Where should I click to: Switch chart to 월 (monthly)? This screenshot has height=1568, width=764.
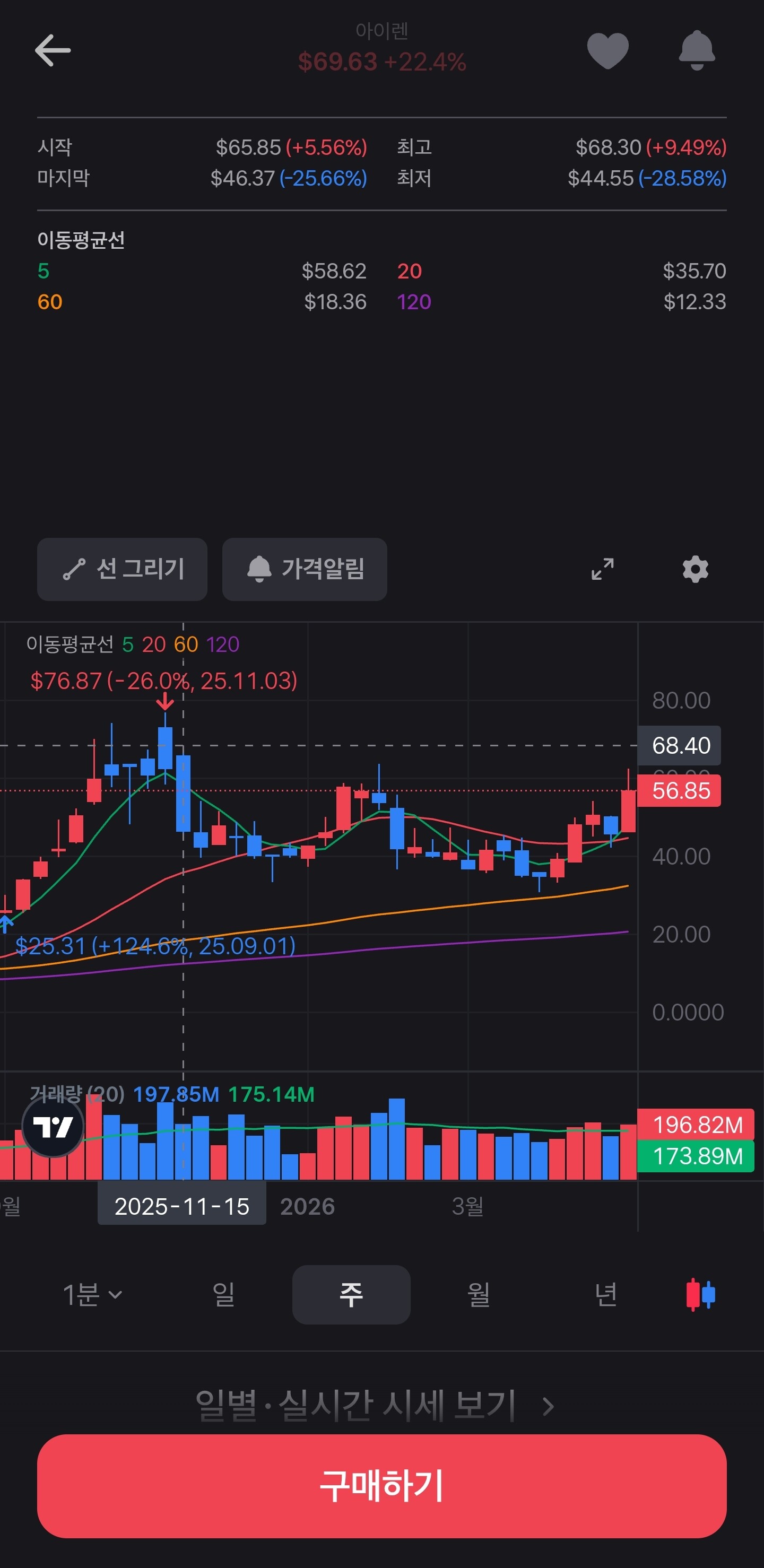[x=479, y=1295]
